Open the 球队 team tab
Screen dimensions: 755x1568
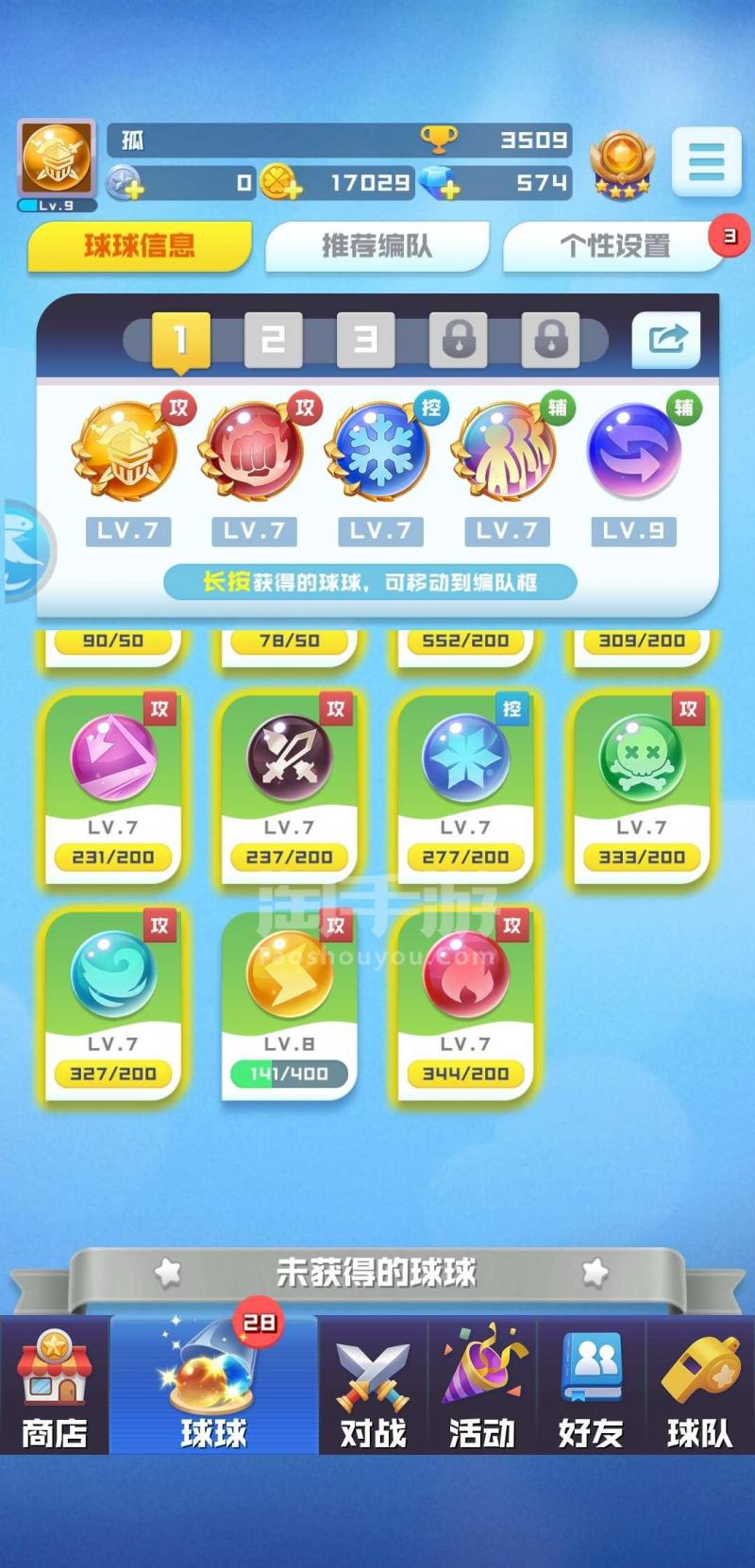699,1387
